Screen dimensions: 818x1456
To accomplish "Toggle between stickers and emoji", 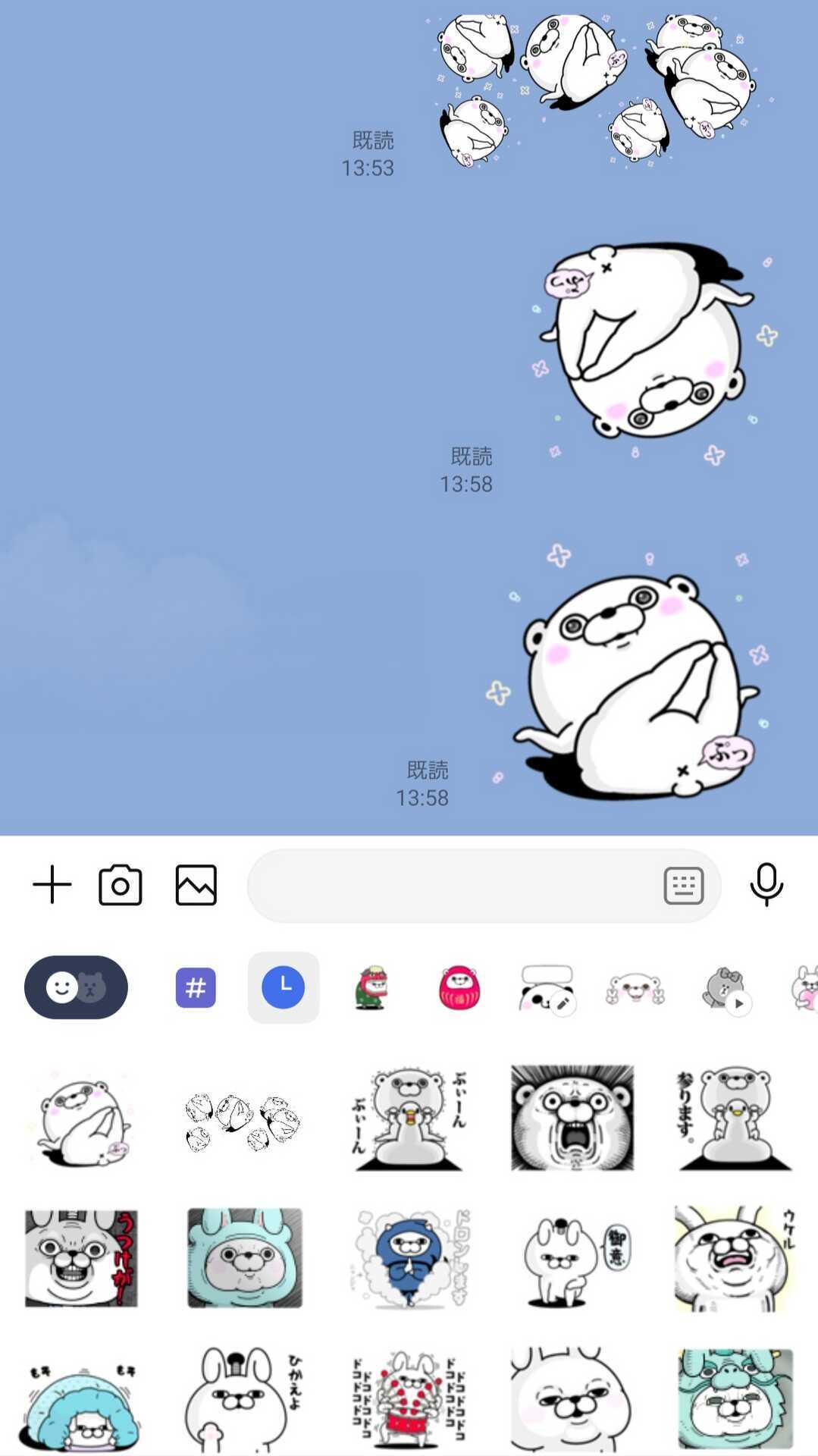I will [76, 987].
